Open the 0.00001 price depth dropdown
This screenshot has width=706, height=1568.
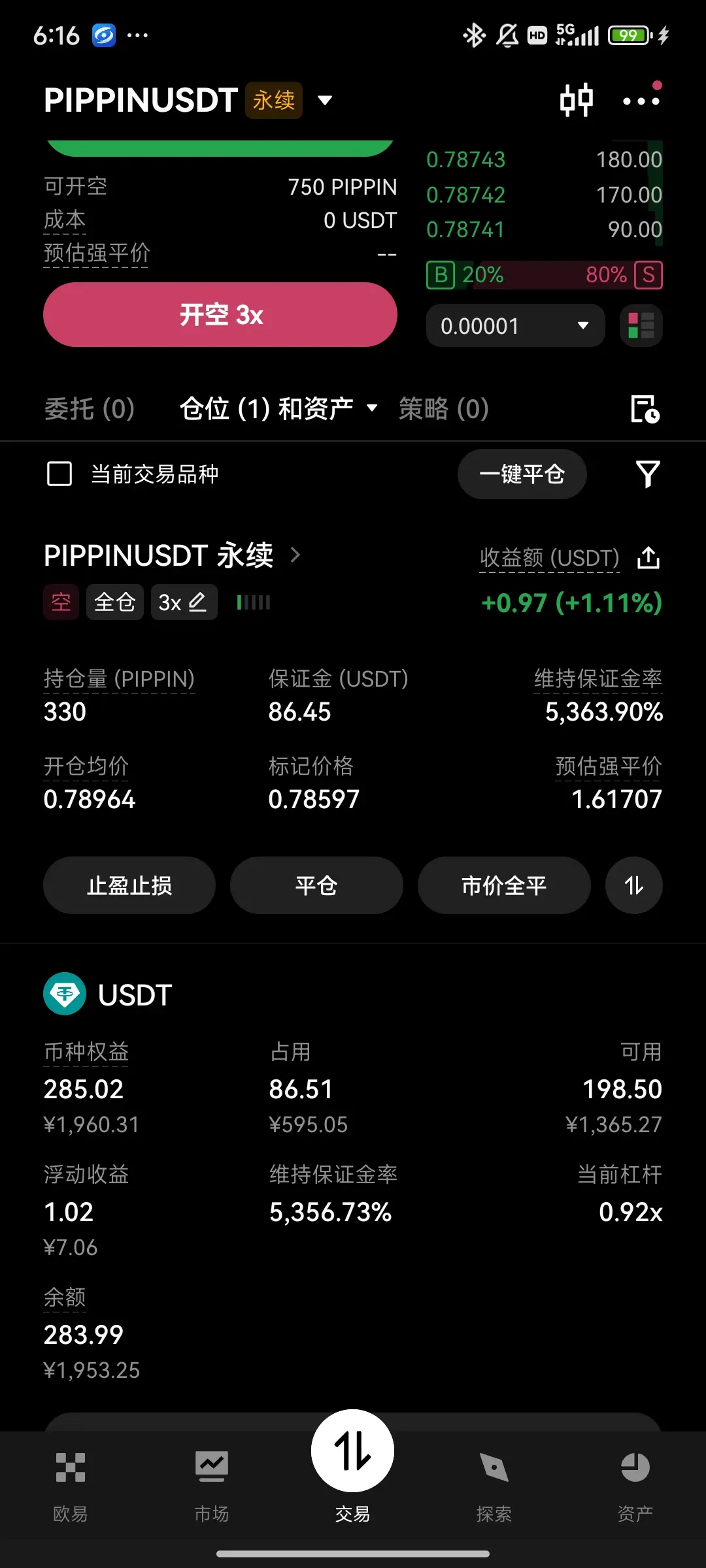pyautogui.click(x=515, y=325)
